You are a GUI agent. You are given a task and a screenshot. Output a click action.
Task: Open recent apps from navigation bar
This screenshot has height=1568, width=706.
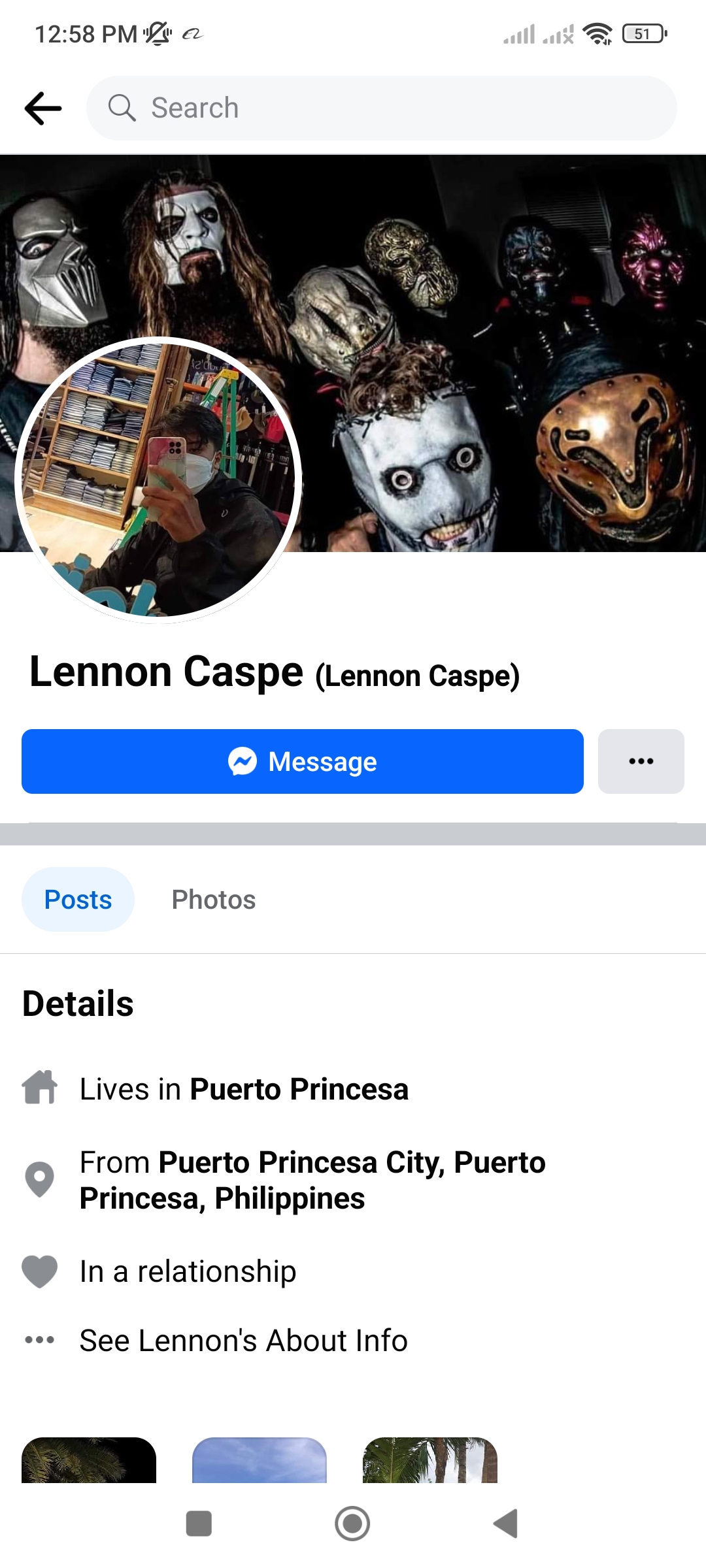point(199,1524)
